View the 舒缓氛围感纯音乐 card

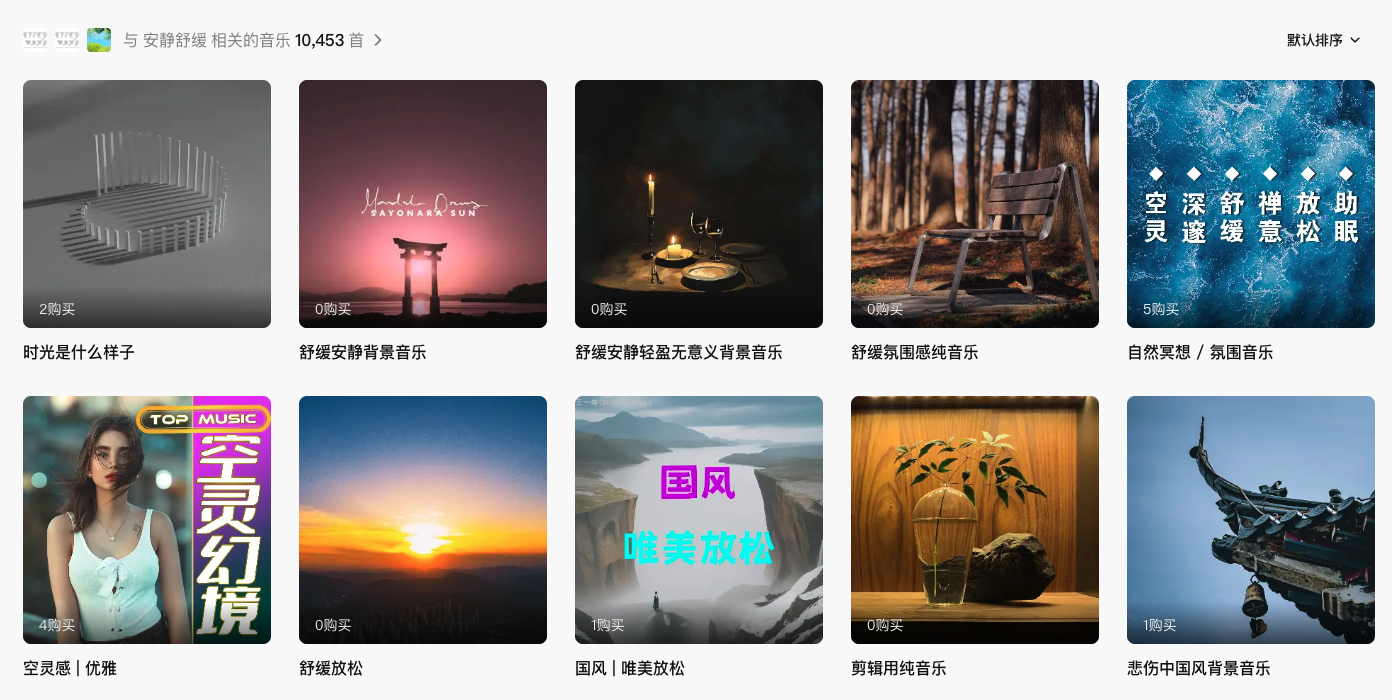pyautogui.click(x=975, y=204)
